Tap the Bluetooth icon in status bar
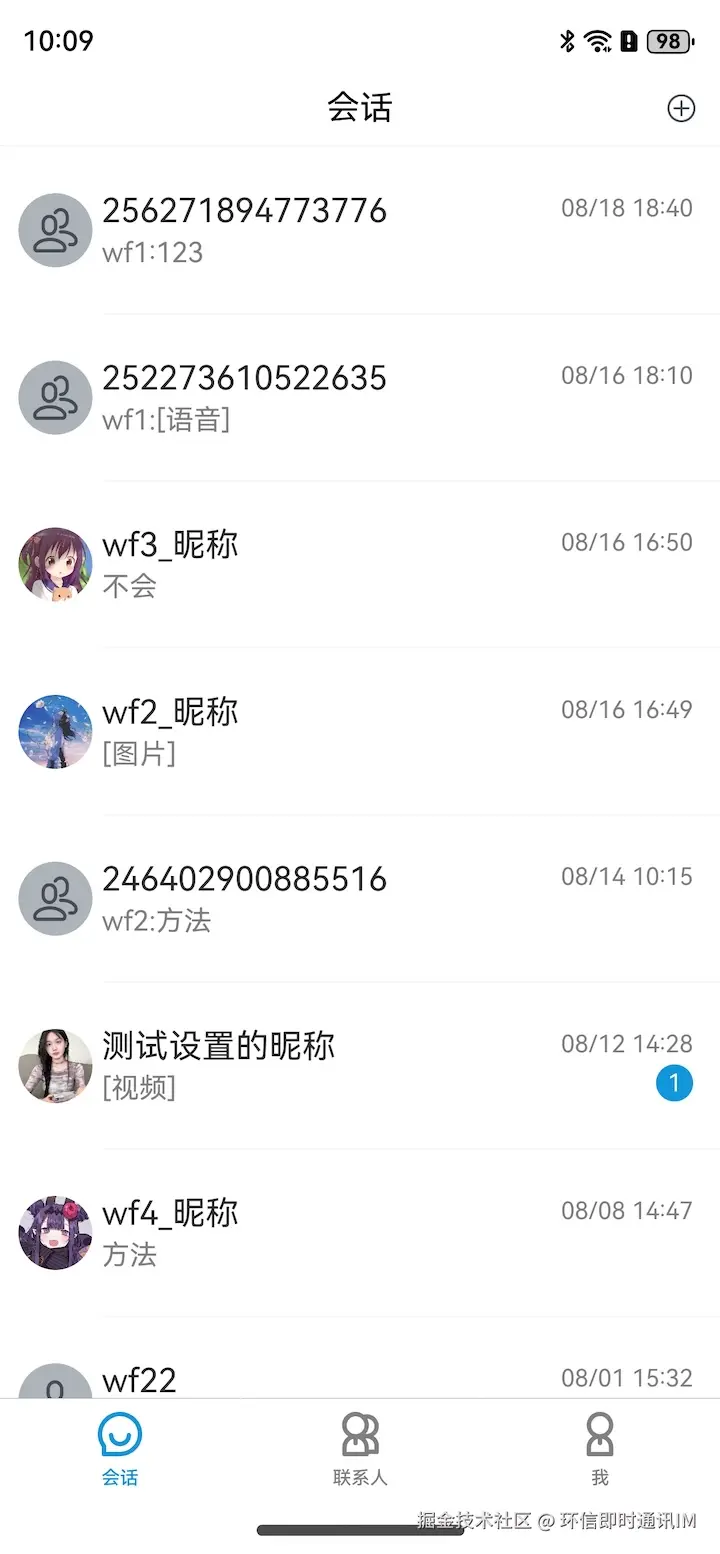Image resolution: width=720 pixels, height=1554 pixels. click(565, 41)
